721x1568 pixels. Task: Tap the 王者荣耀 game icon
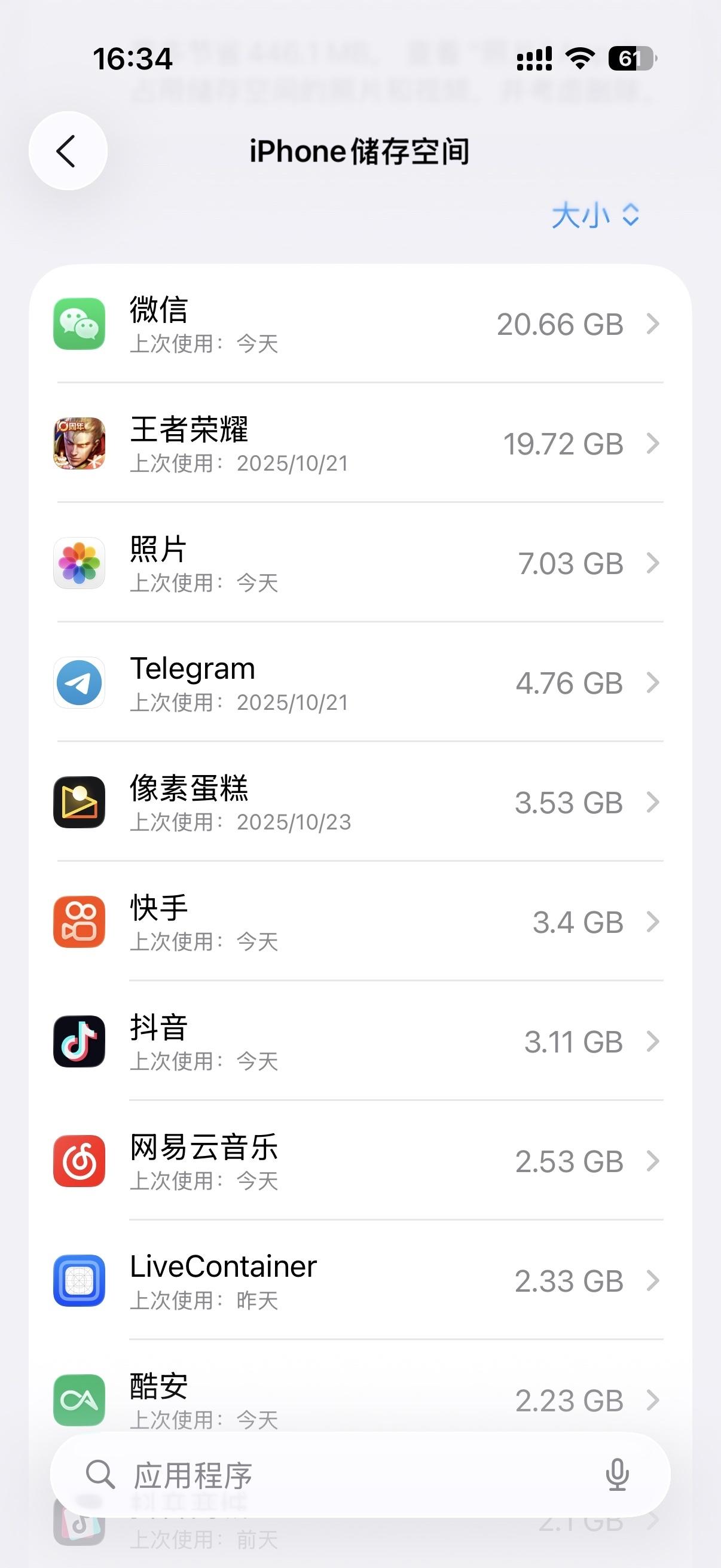79,444
